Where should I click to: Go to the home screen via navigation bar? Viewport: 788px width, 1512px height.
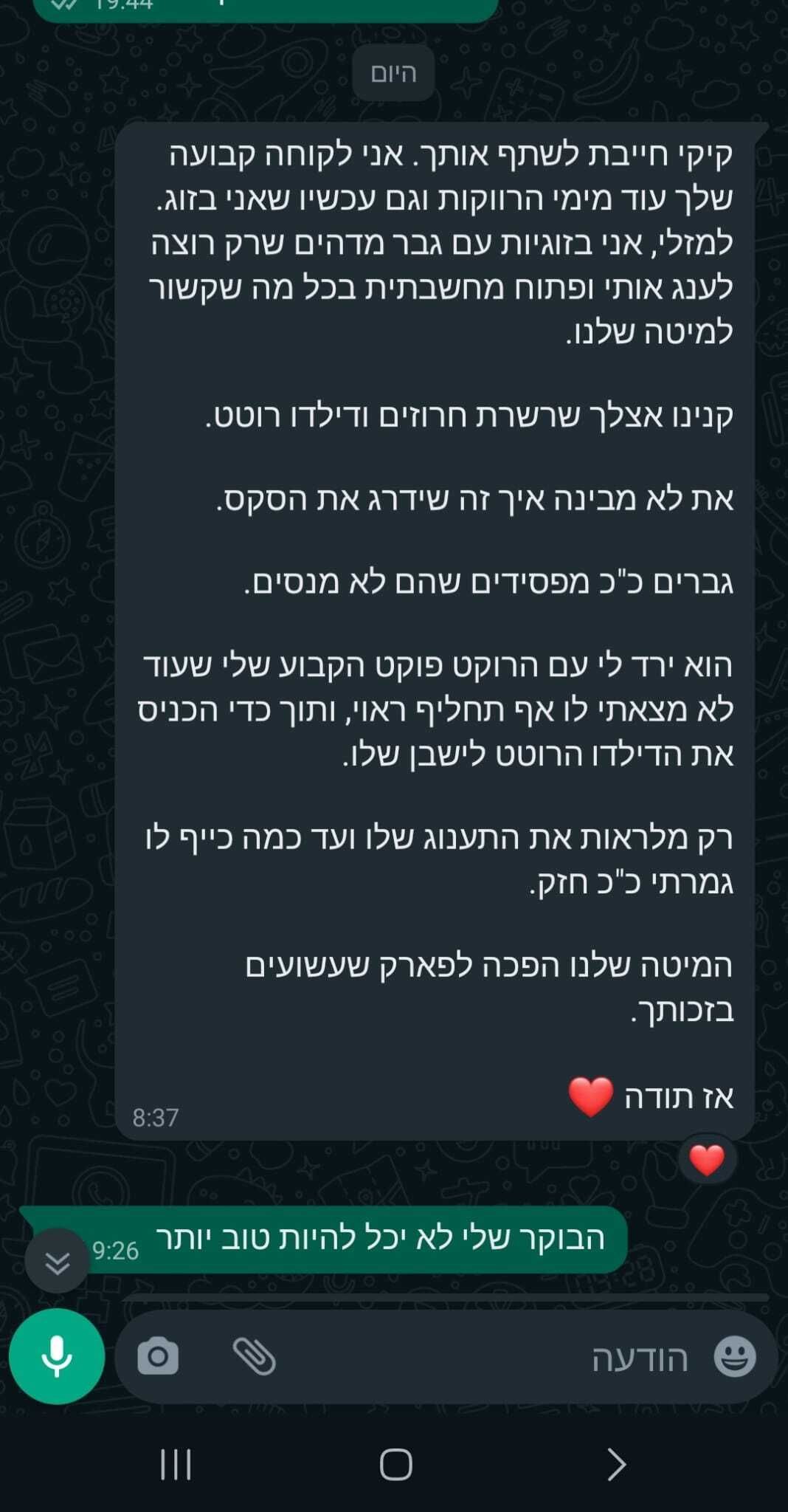(x=395, y=1464)
